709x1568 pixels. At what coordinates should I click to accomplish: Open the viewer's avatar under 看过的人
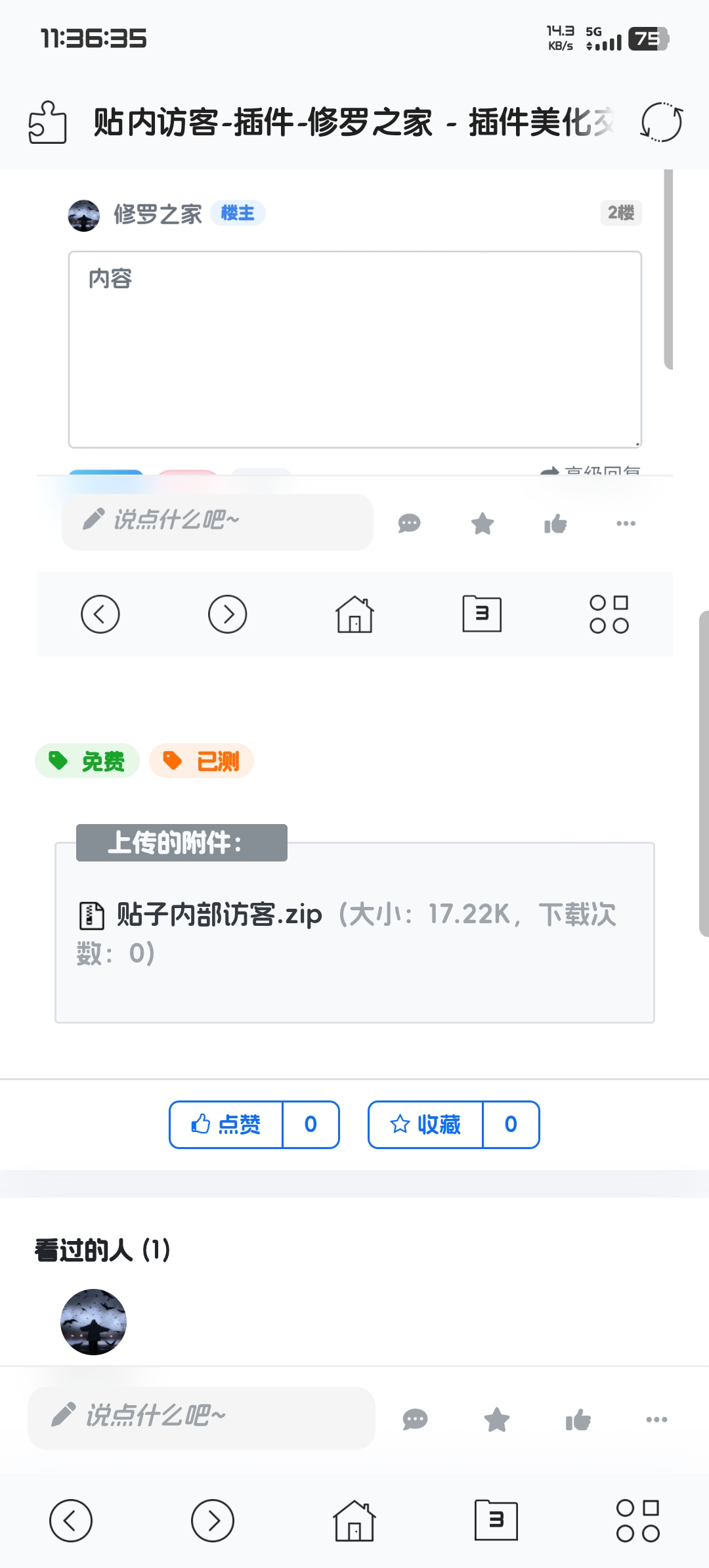point(93,1322)
